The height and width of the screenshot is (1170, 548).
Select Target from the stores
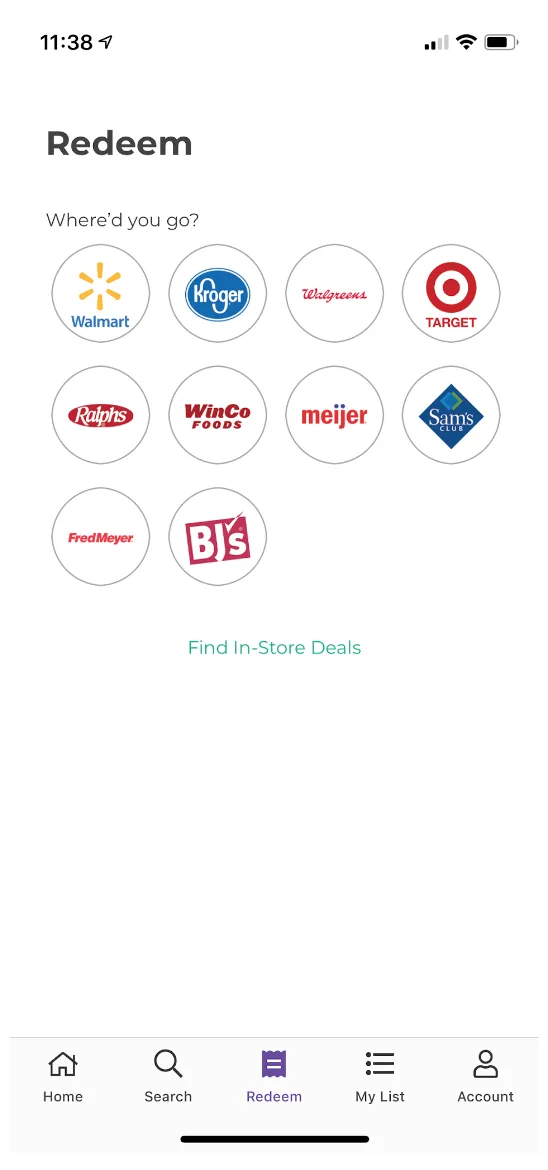coord(451,294)
